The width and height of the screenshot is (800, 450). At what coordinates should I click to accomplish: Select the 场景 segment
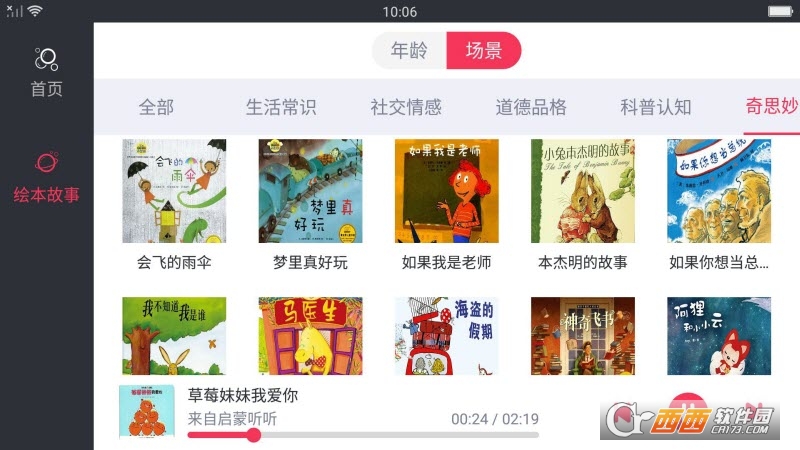(x=484, y=51)
